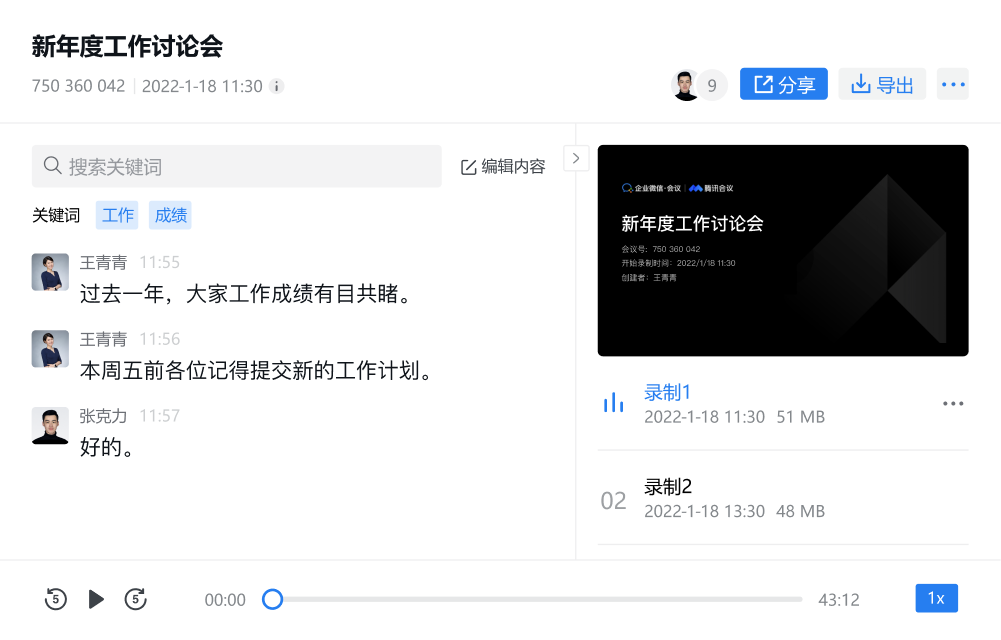Change the 1x playback speed
This screenshot has width=1001, height=640.
click(x=936, y=598)
